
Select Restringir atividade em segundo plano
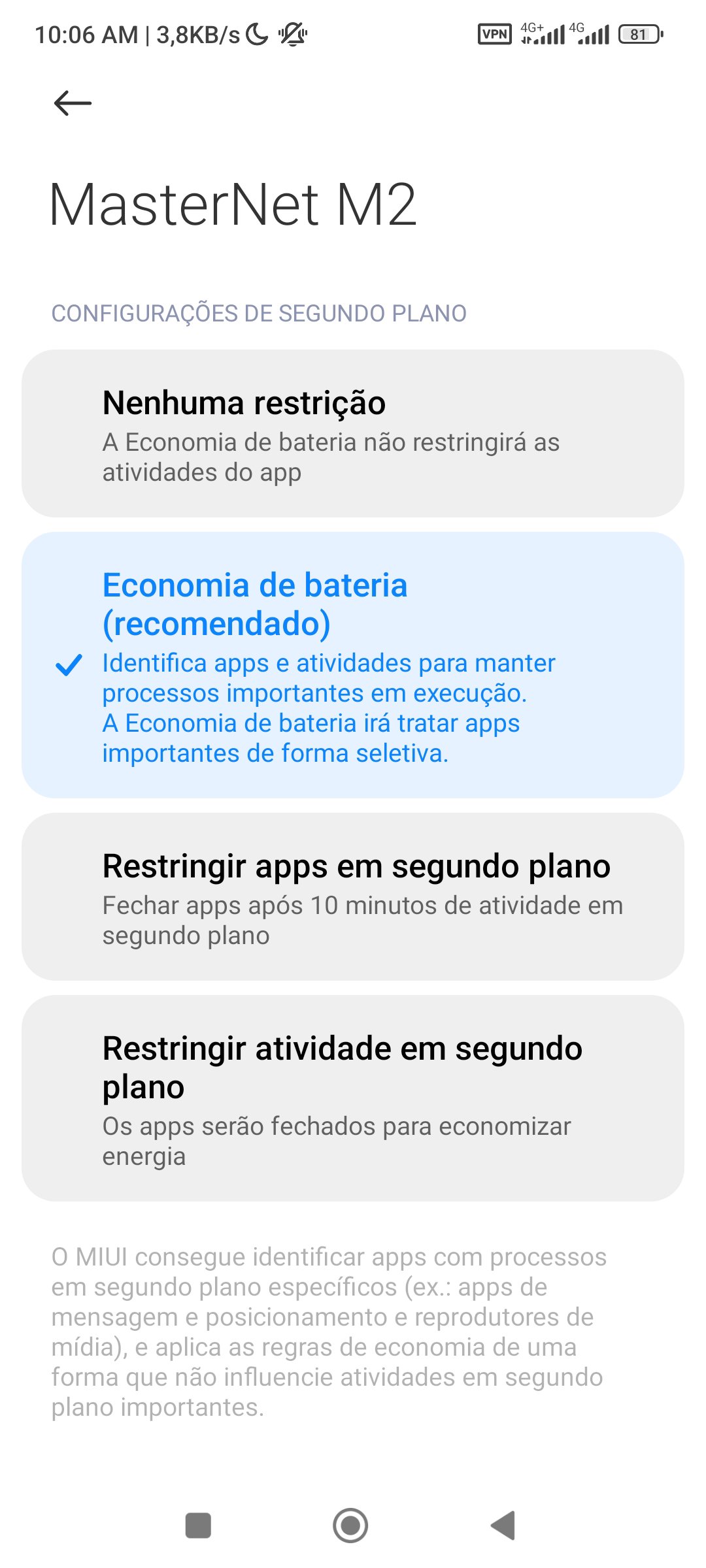click(353, 1098)
